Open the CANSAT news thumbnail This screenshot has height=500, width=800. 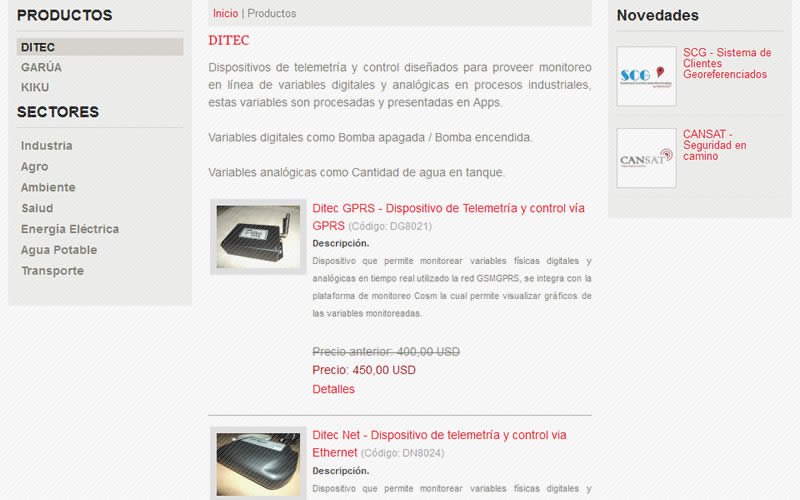[x=646, y=158]
